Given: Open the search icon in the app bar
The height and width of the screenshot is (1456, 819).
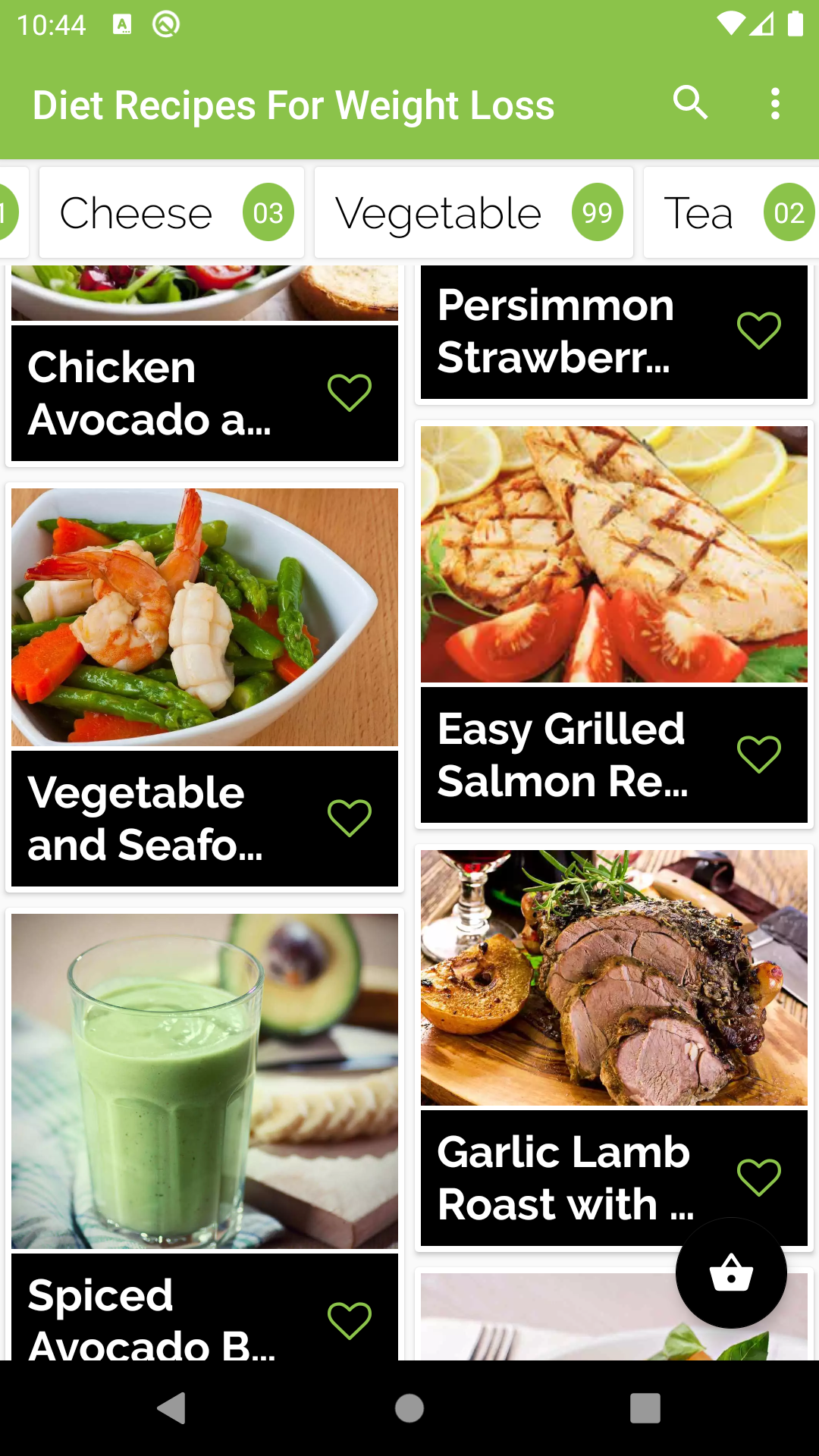Looking at the screenshot, I should coord(690,103).
